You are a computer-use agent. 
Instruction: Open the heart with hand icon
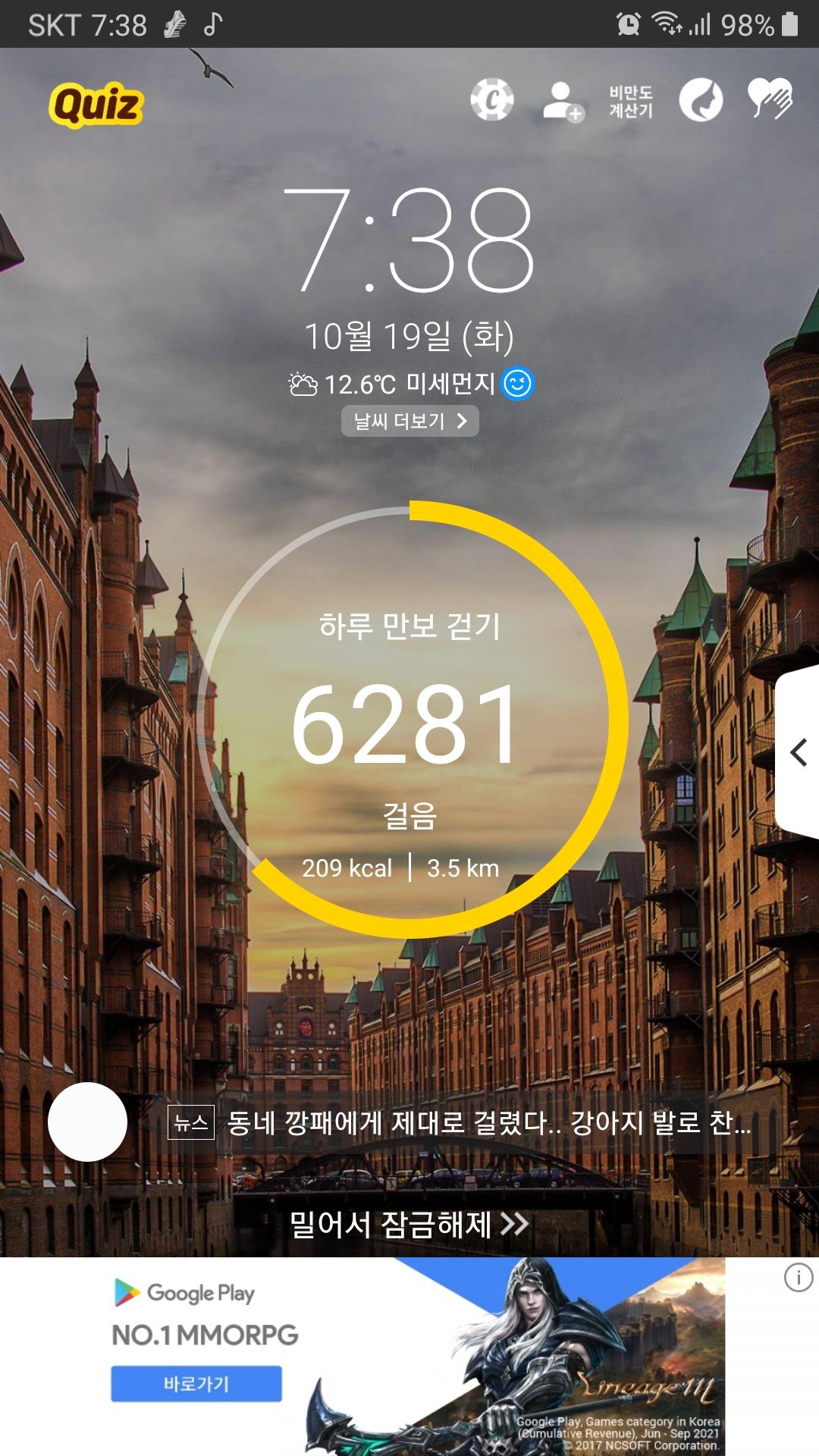770,99
